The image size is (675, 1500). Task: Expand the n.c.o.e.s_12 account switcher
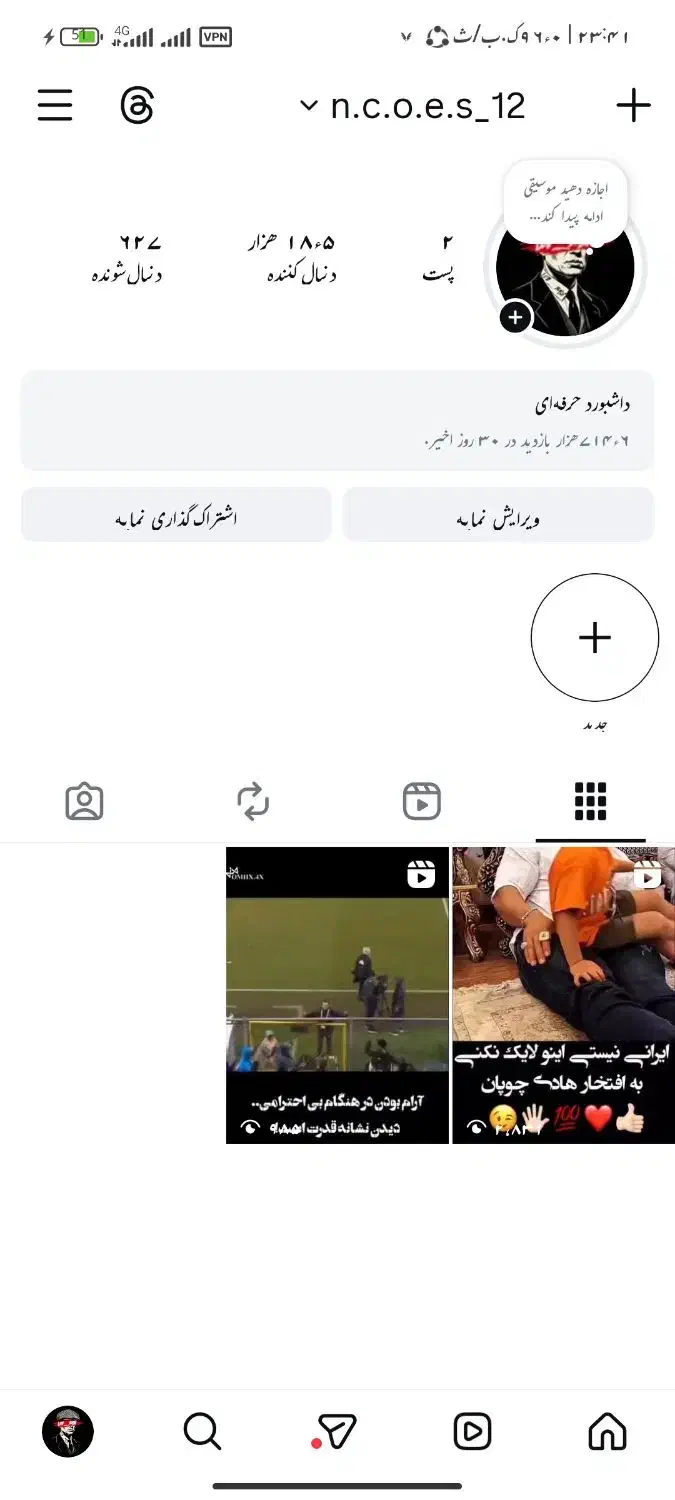[x=413, y=106]
